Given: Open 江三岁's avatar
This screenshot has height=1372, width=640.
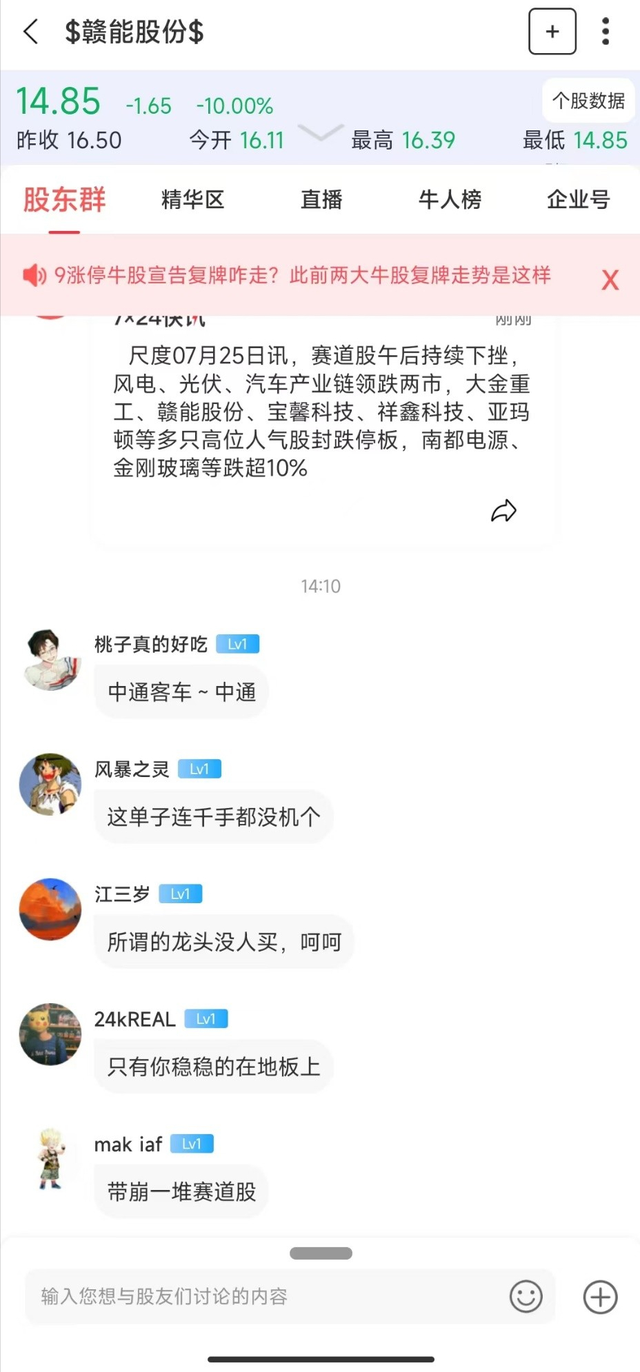Looking at the screenshot, I should click(50, 909).
